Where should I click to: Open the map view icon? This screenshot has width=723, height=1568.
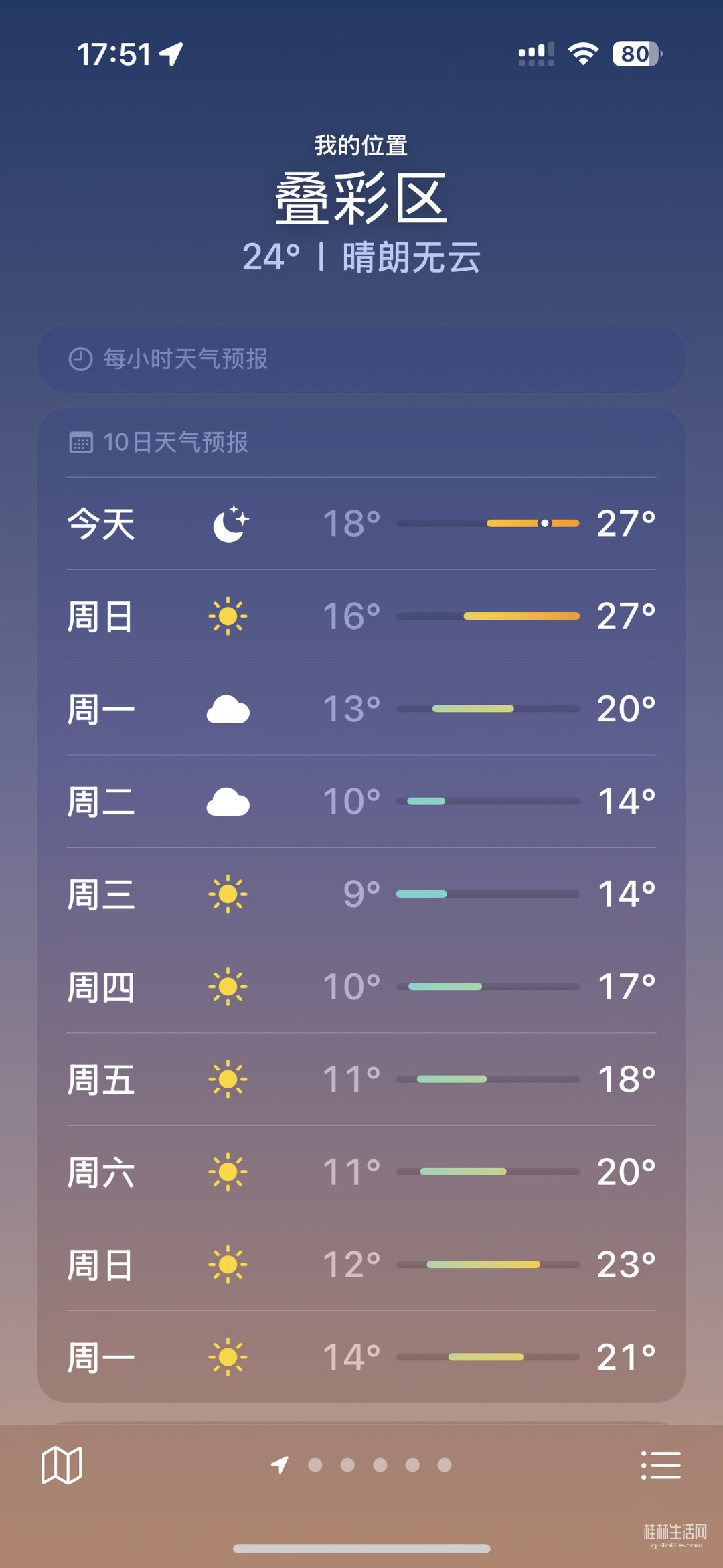coord(62,1465)
